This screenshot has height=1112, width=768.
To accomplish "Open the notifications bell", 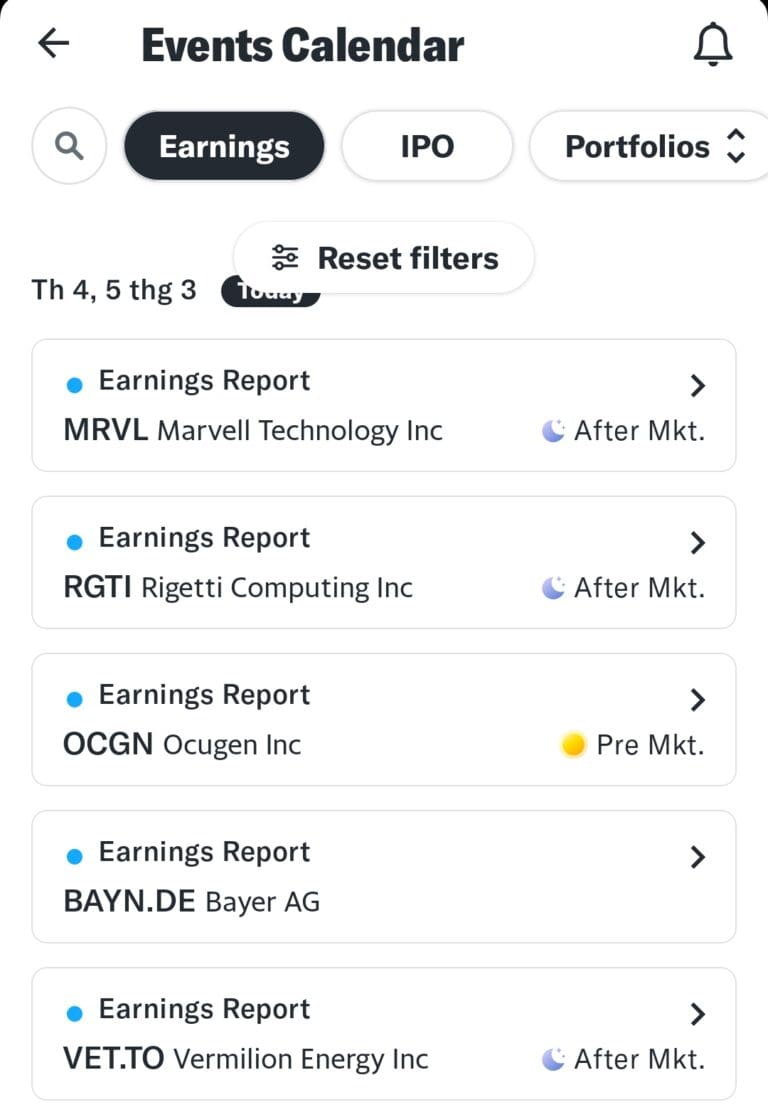I will click(713, 45).
